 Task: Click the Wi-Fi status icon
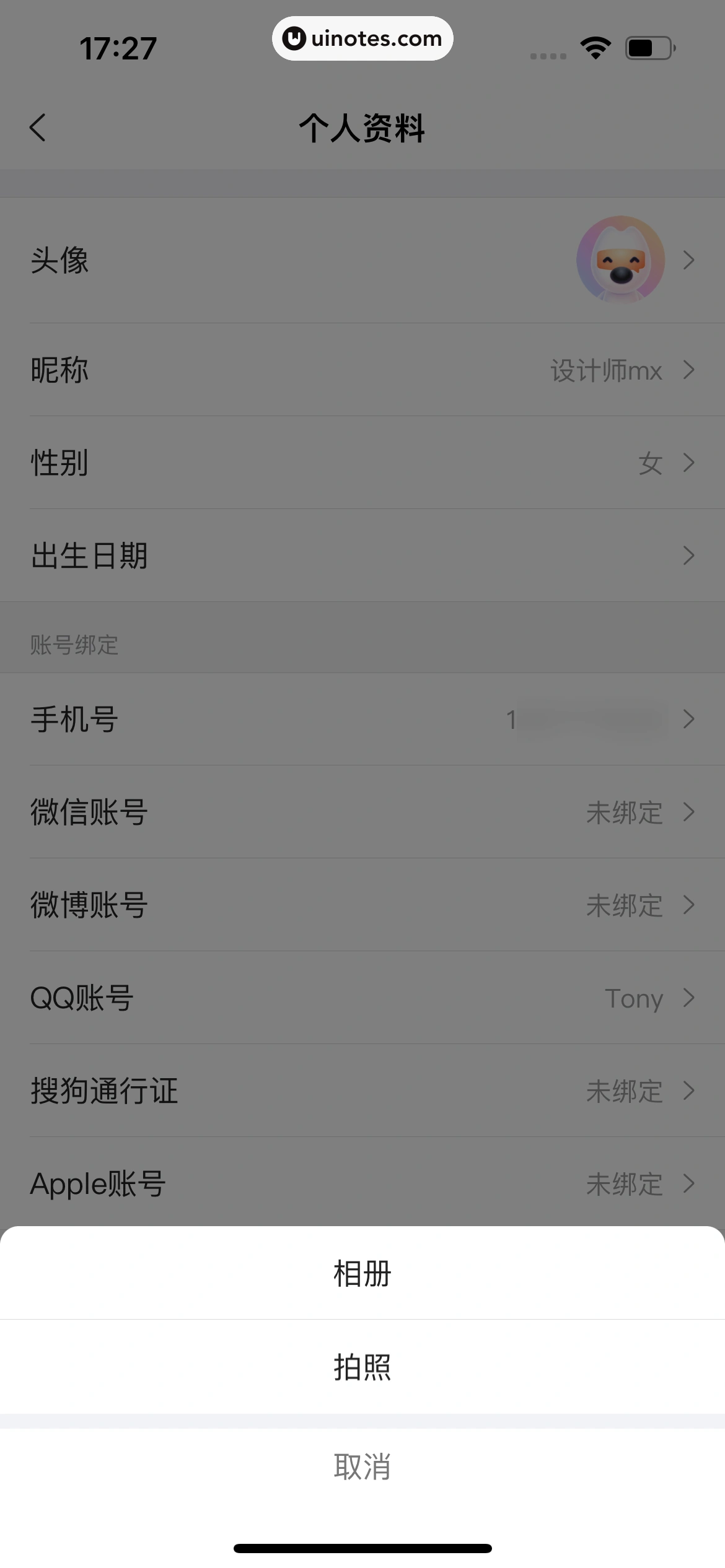pyautogui.click(x=594, y=48)
